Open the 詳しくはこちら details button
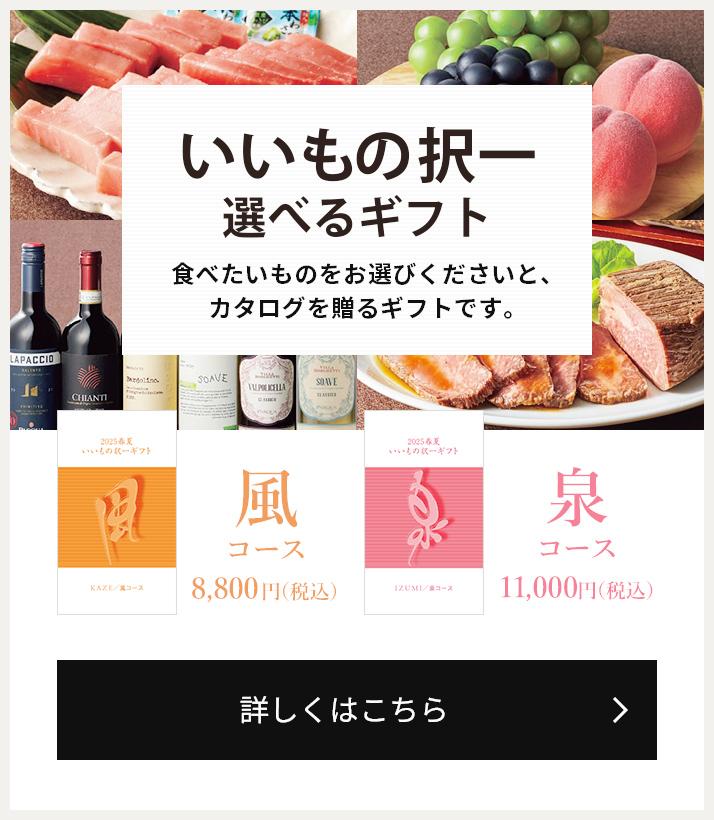The width and height of the screenshot is (714, 820). 356,709
